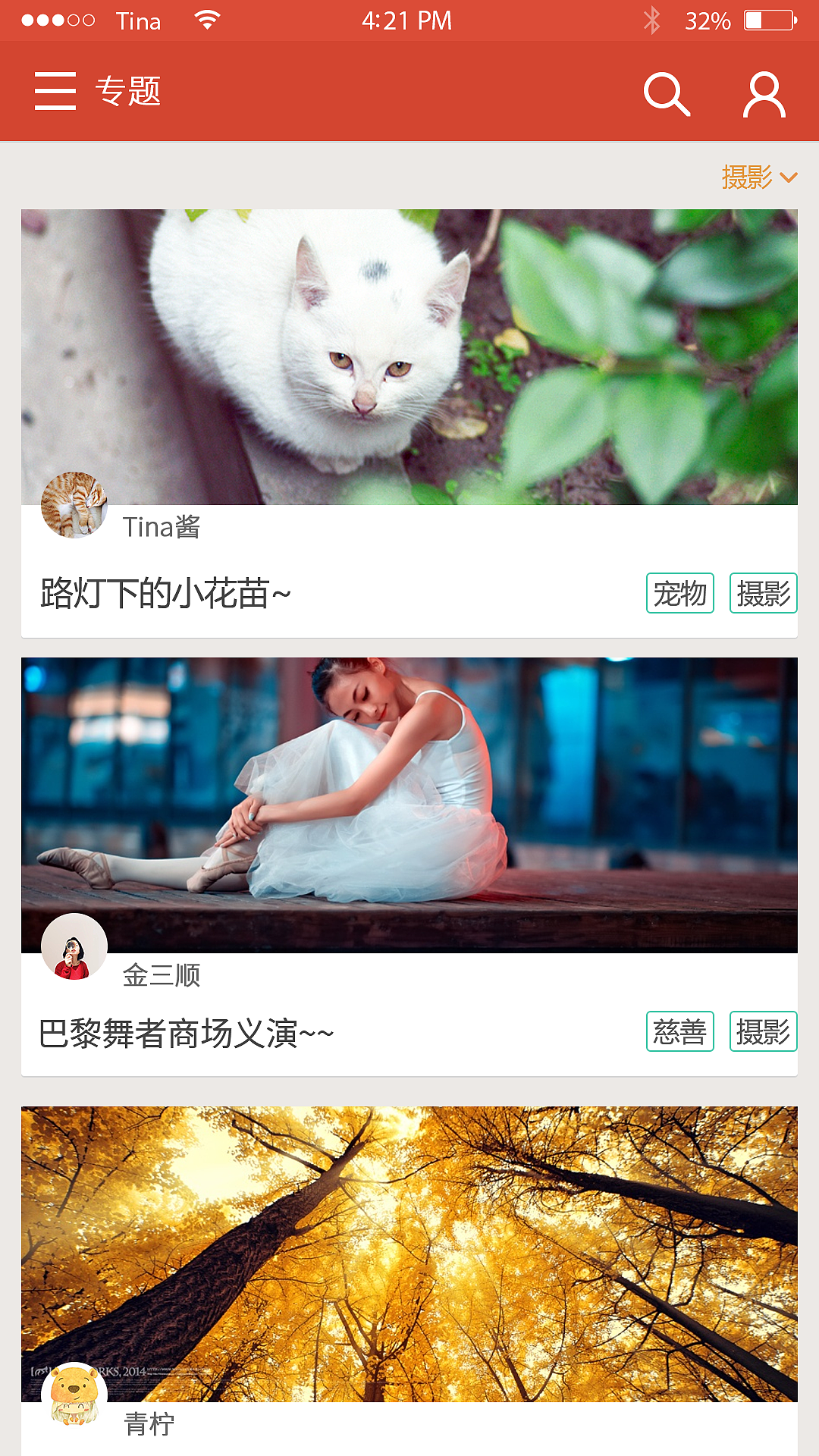Open the user profile icon
Screen dimensions: 819x1456
764,93
